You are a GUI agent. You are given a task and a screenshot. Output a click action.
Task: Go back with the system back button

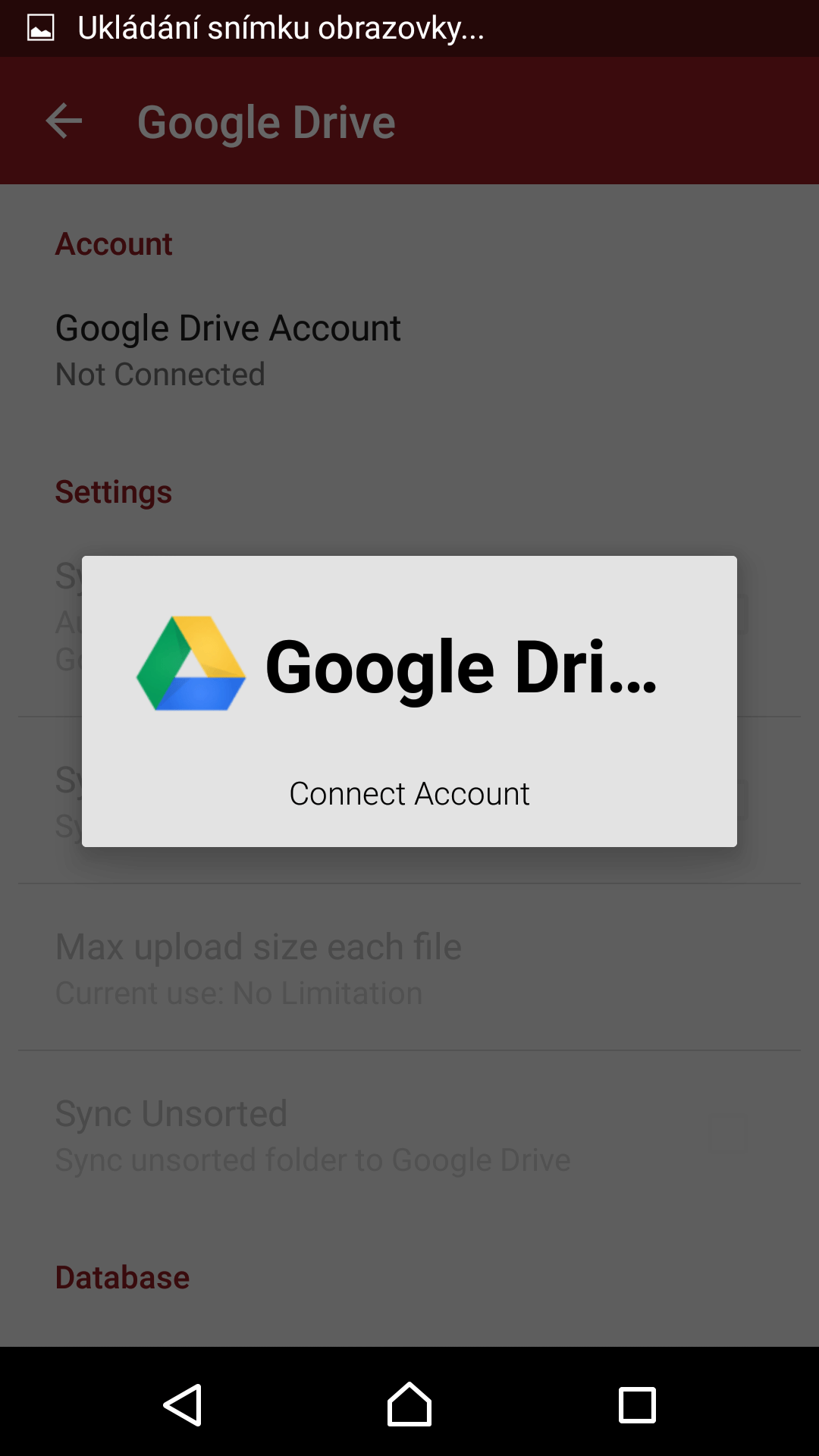pyautogui.click(x=183, y=1404)
